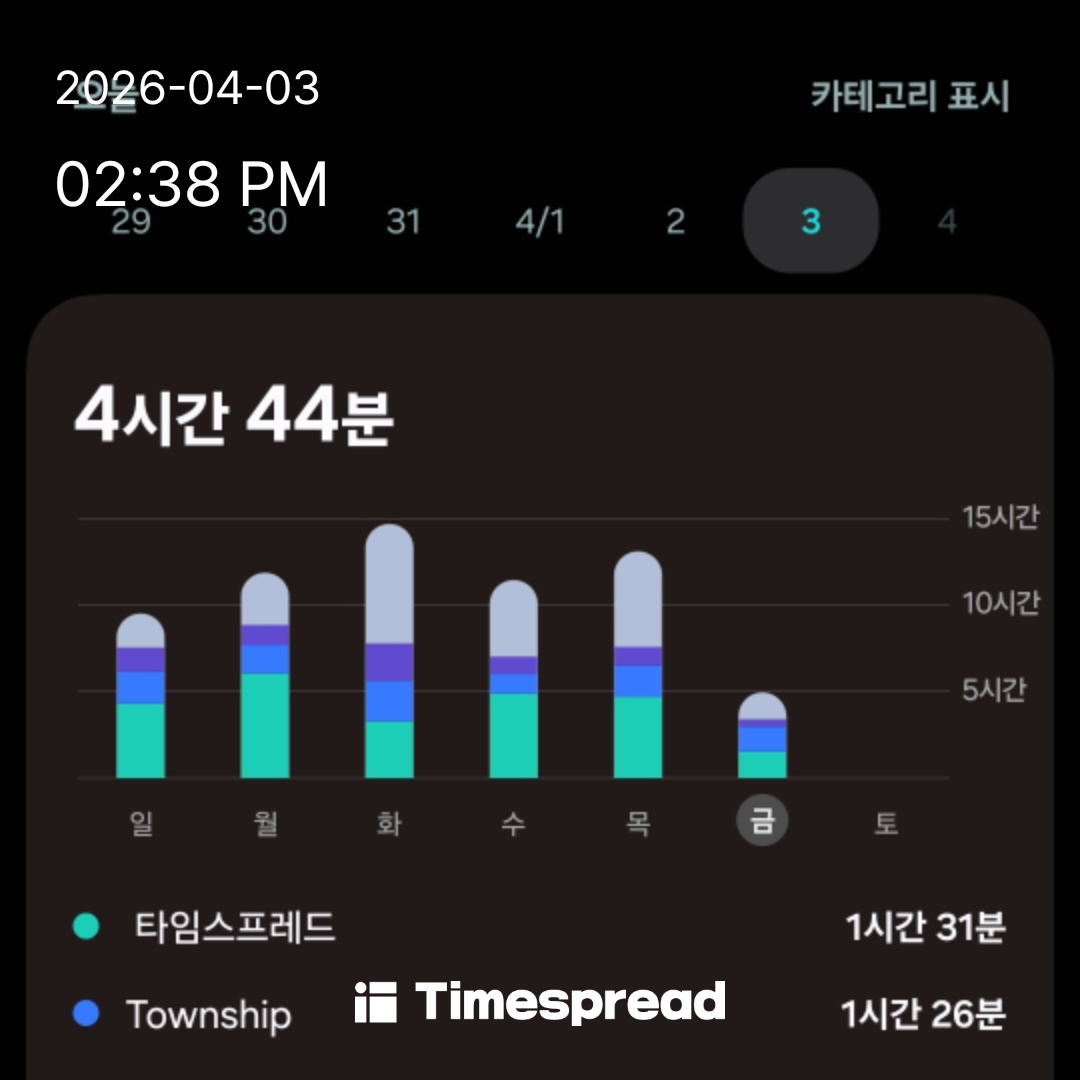Select date 30 in the date strip

[267, 221]
